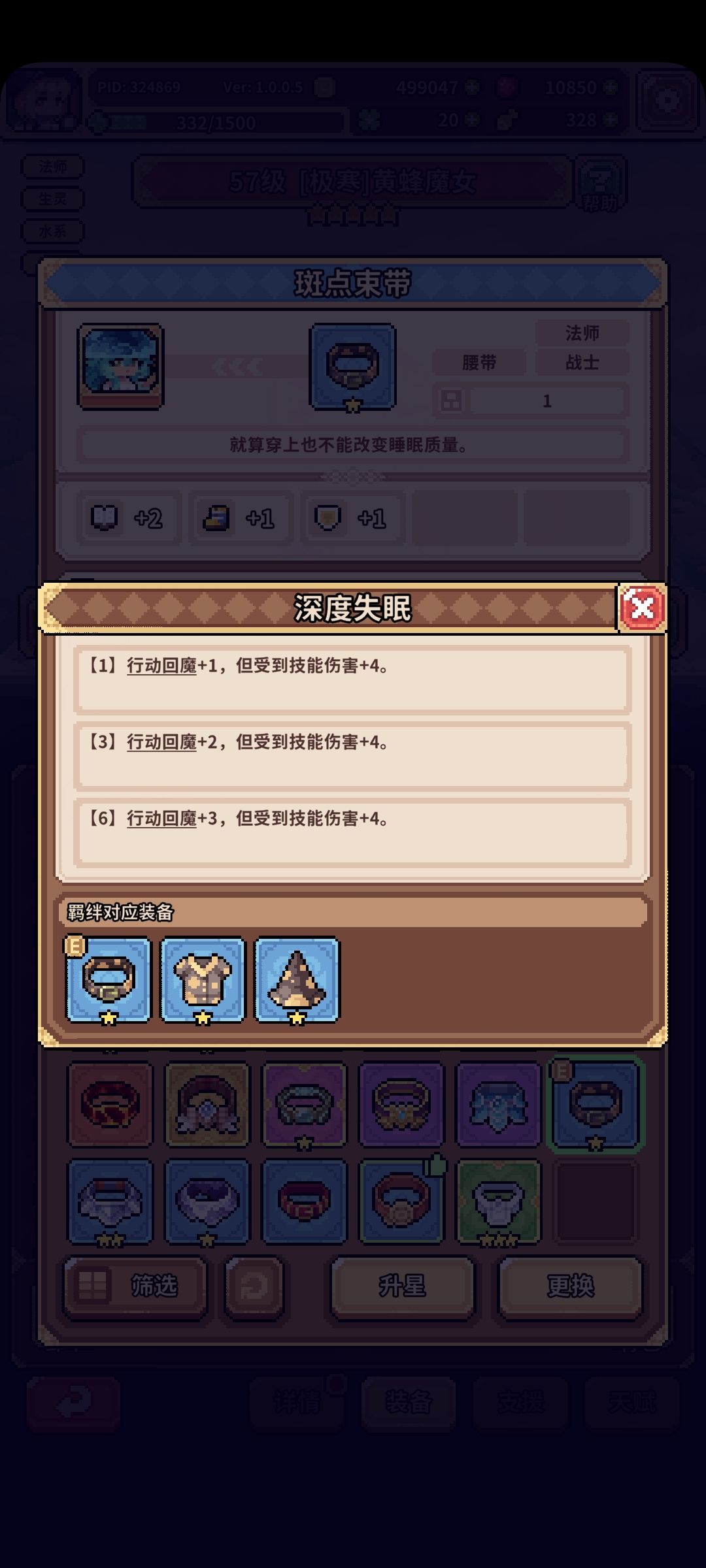Open the 筛选 filter panel
The image size is (706, 1568).
coord(135,1284)
